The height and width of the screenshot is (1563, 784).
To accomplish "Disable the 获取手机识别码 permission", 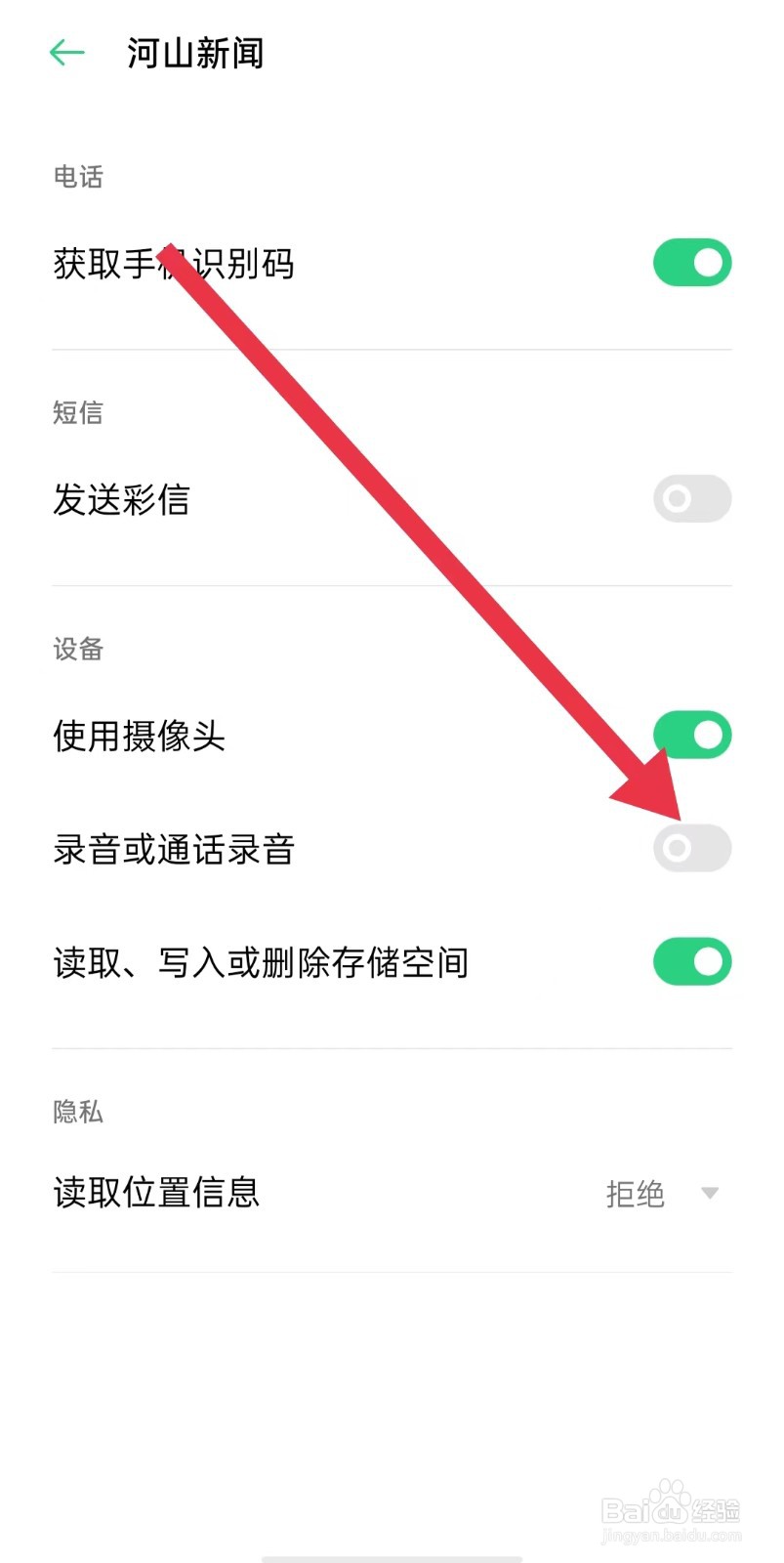I will coord(691,262).
